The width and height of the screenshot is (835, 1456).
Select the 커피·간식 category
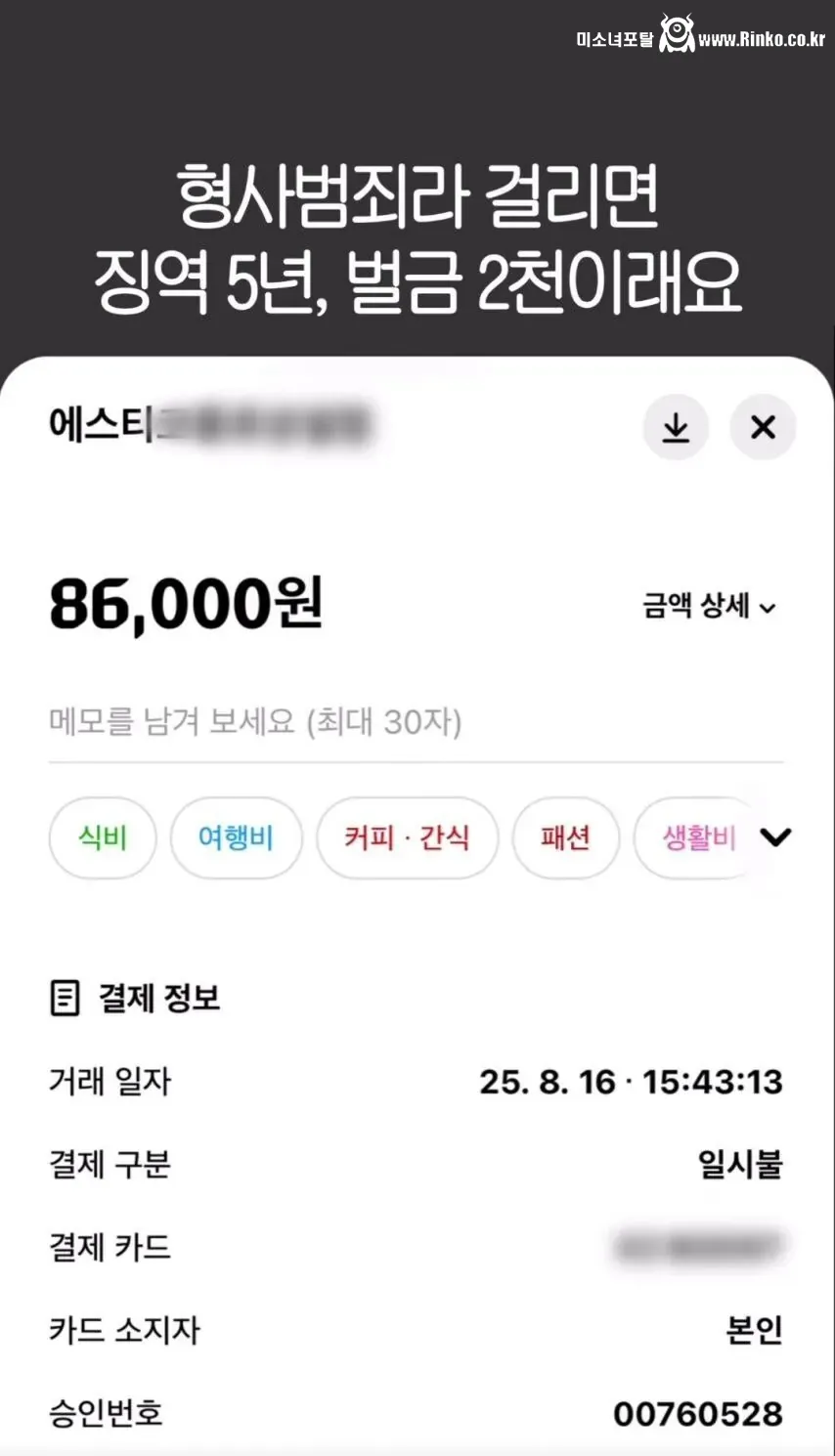tap(407, 837)
